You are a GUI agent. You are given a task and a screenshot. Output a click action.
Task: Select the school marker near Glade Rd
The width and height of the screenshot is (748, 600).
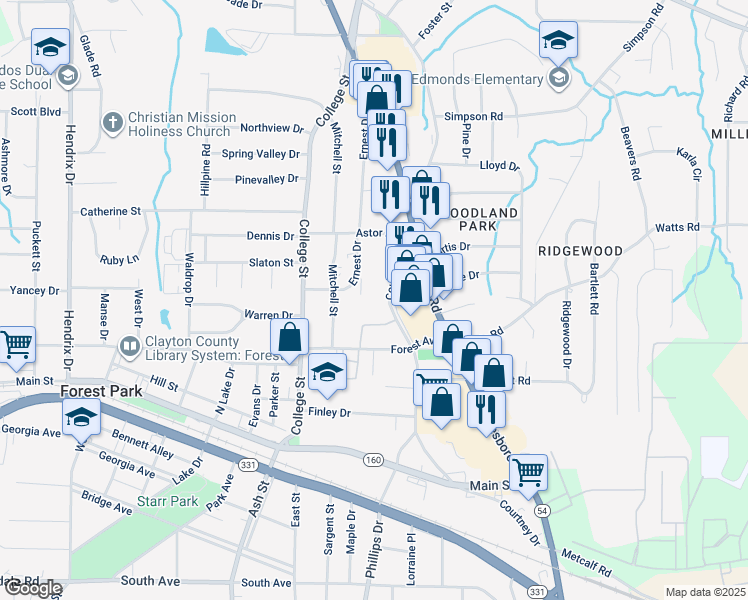[x=50, y=47]
